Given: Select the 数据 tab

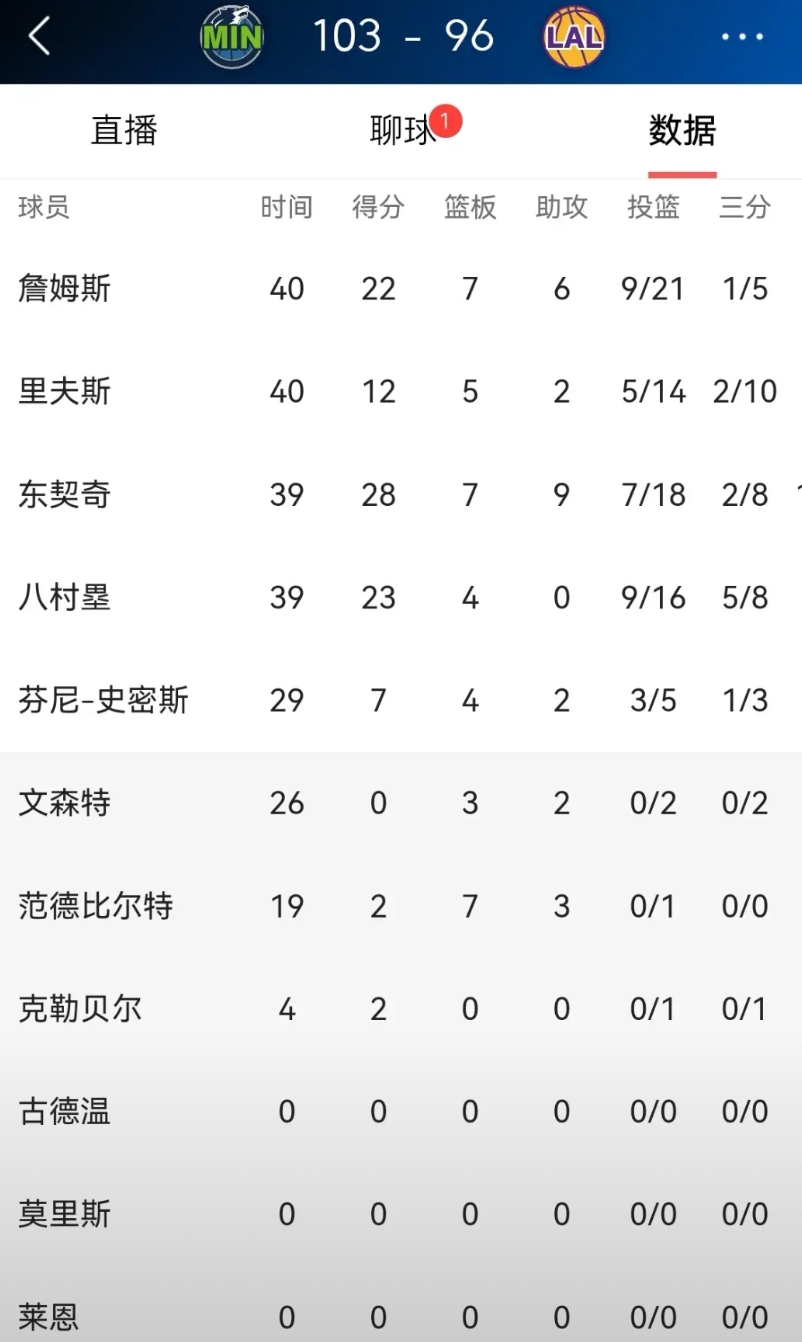Looking at the screenshot, I should click(682, 131).
